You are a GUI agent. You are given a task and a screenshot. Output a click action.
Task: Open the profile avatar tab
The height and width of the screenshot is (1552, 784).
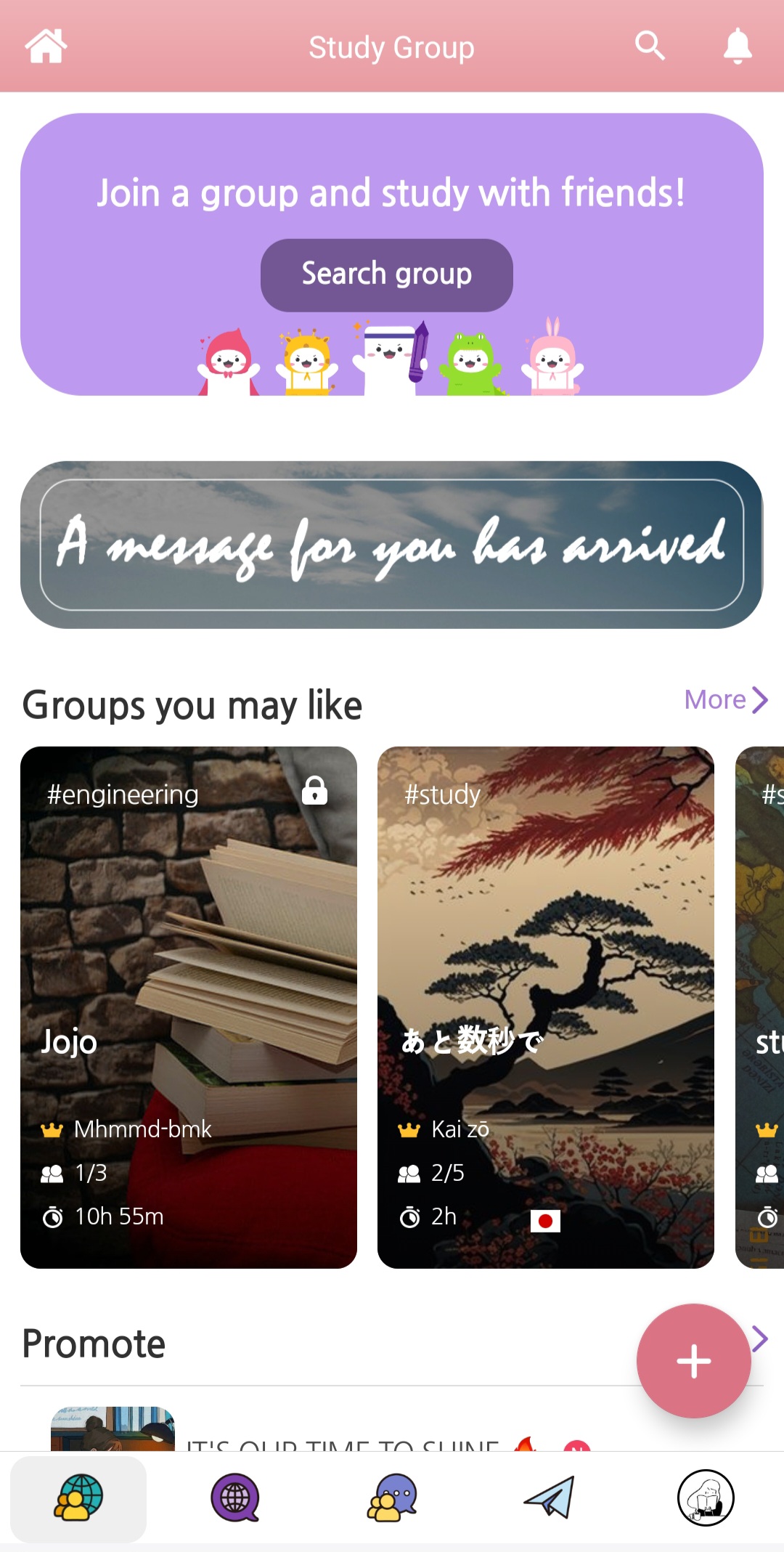(706, 1498)
